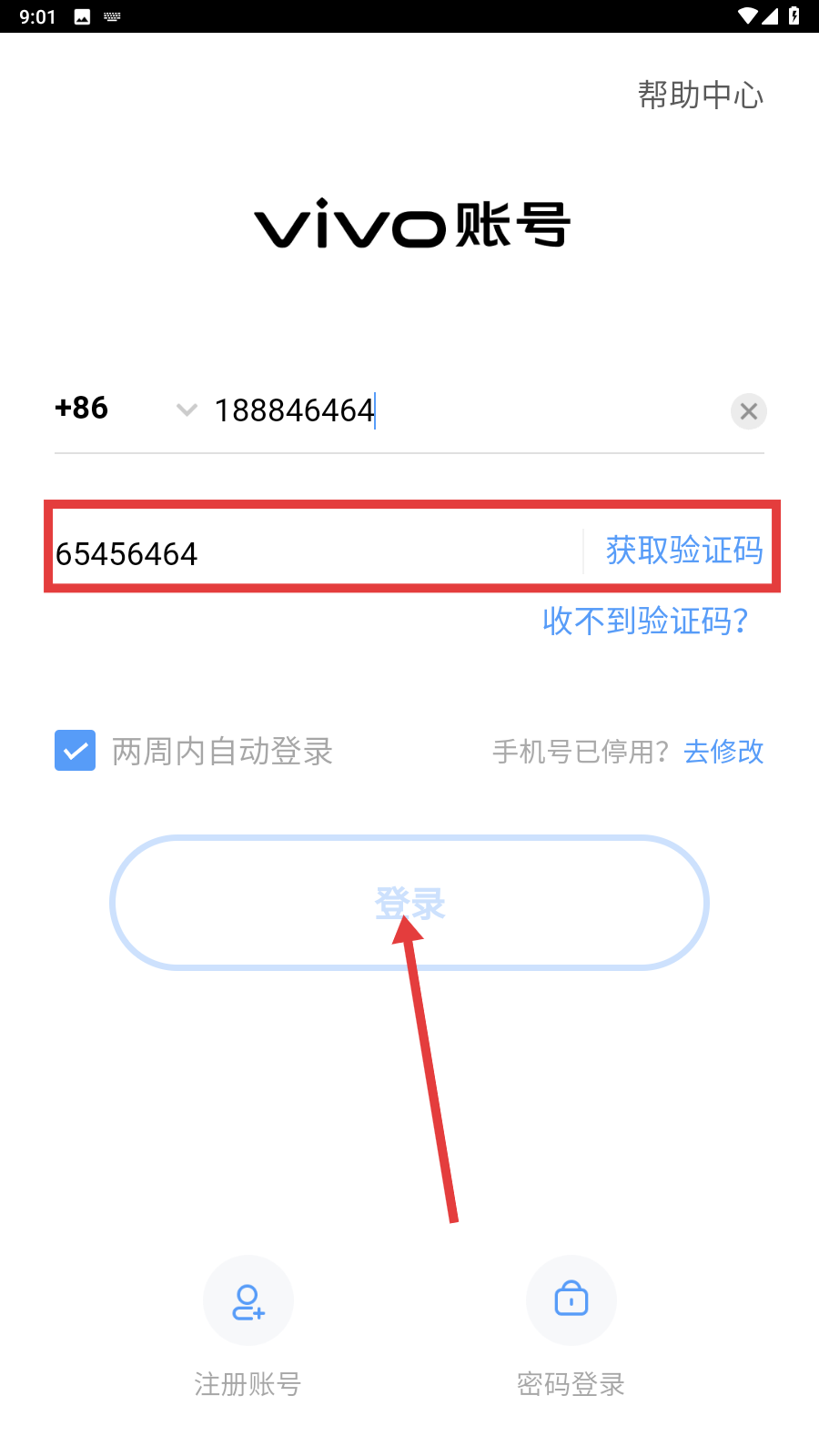Clear the phone number field
Viewport: 819px width, 1456px height.
click(x=748, y=411)
